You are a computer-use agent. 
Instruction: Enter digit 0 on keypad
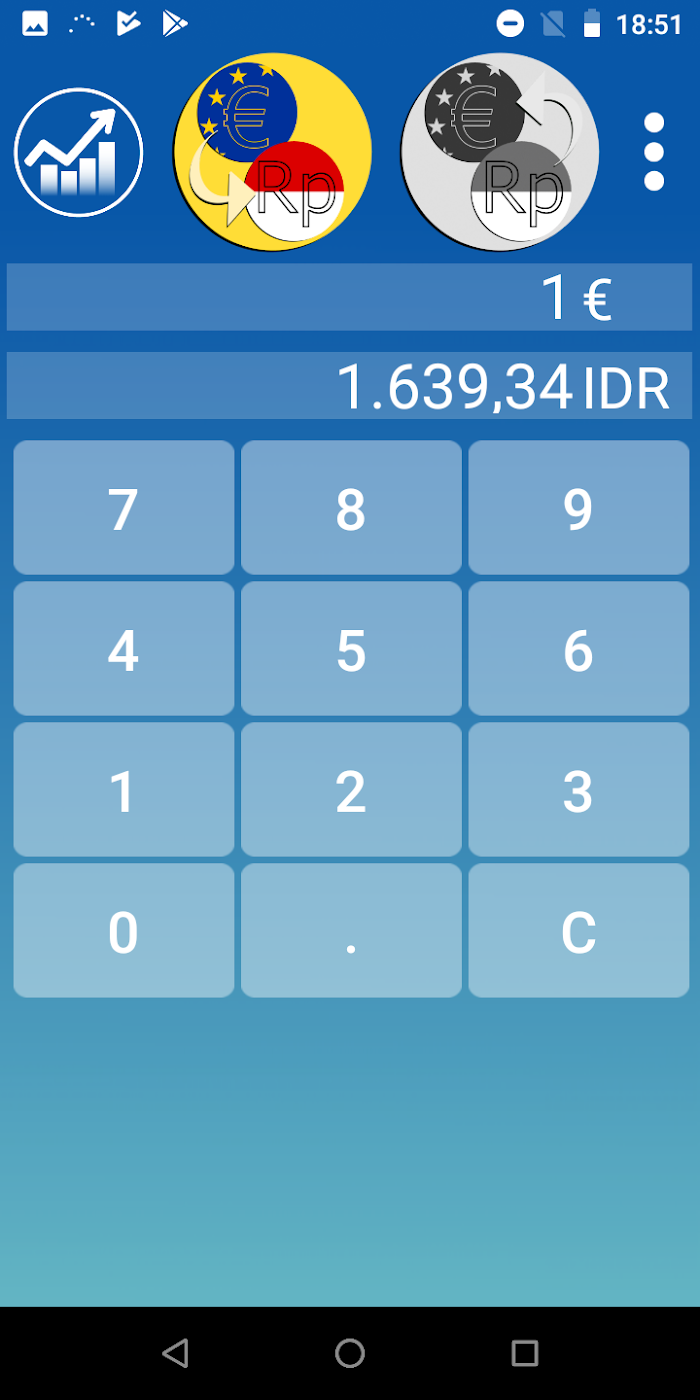coord(124,931)
